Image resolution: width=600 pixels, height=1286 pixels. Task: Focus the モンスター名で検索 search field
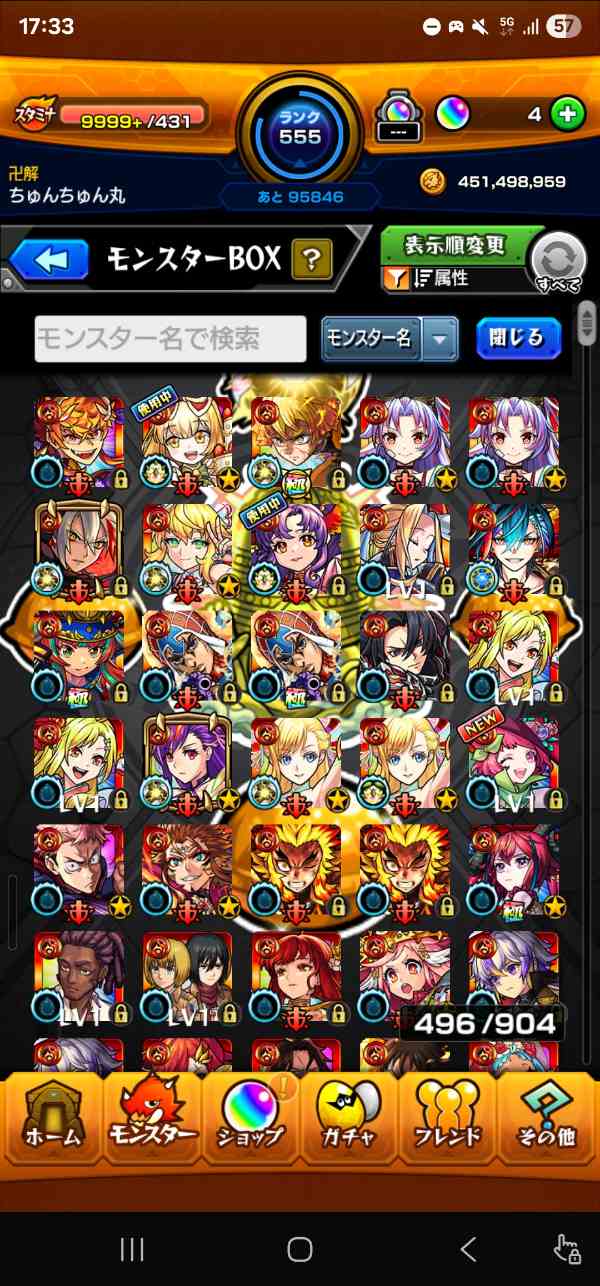[171, 339]
